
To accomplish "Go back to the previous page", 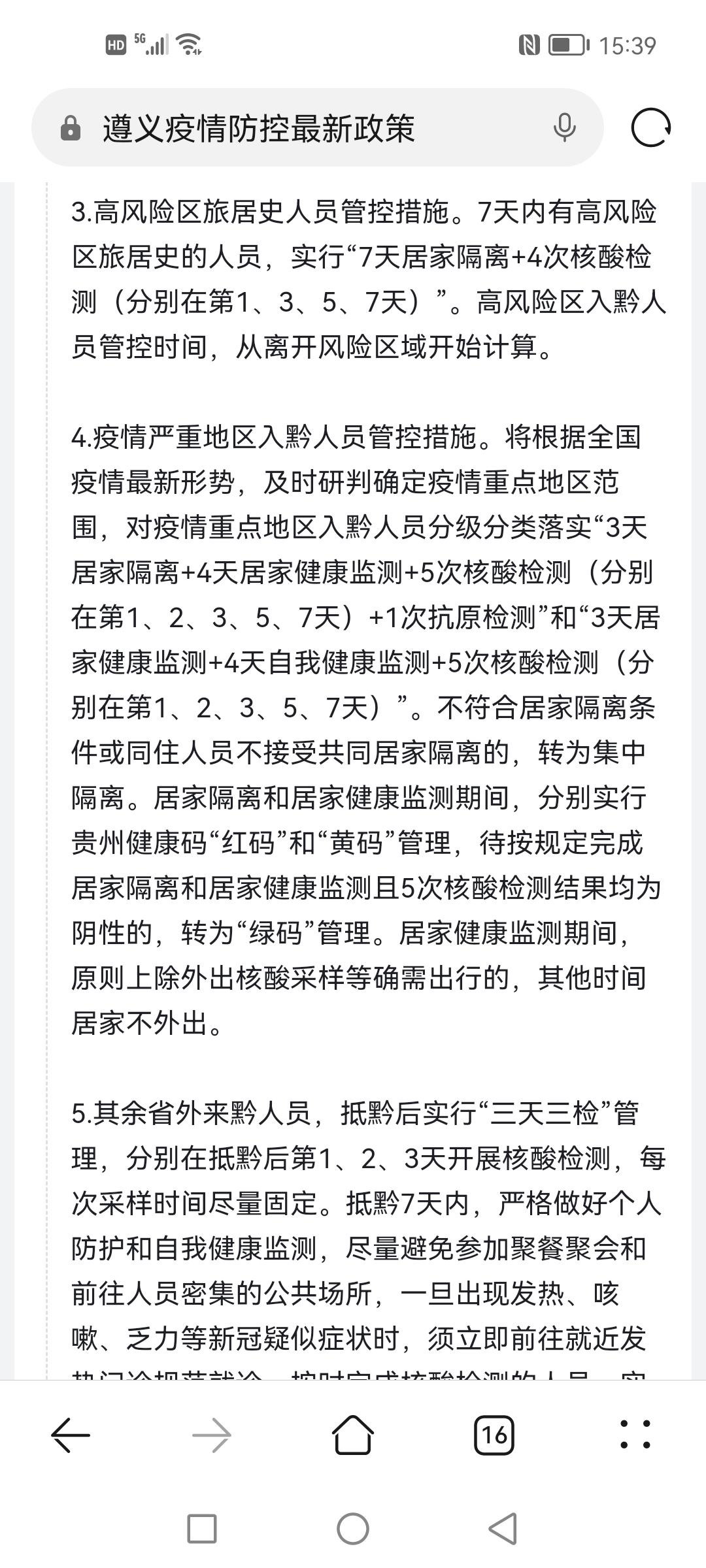I will (x=71, y=1435).
